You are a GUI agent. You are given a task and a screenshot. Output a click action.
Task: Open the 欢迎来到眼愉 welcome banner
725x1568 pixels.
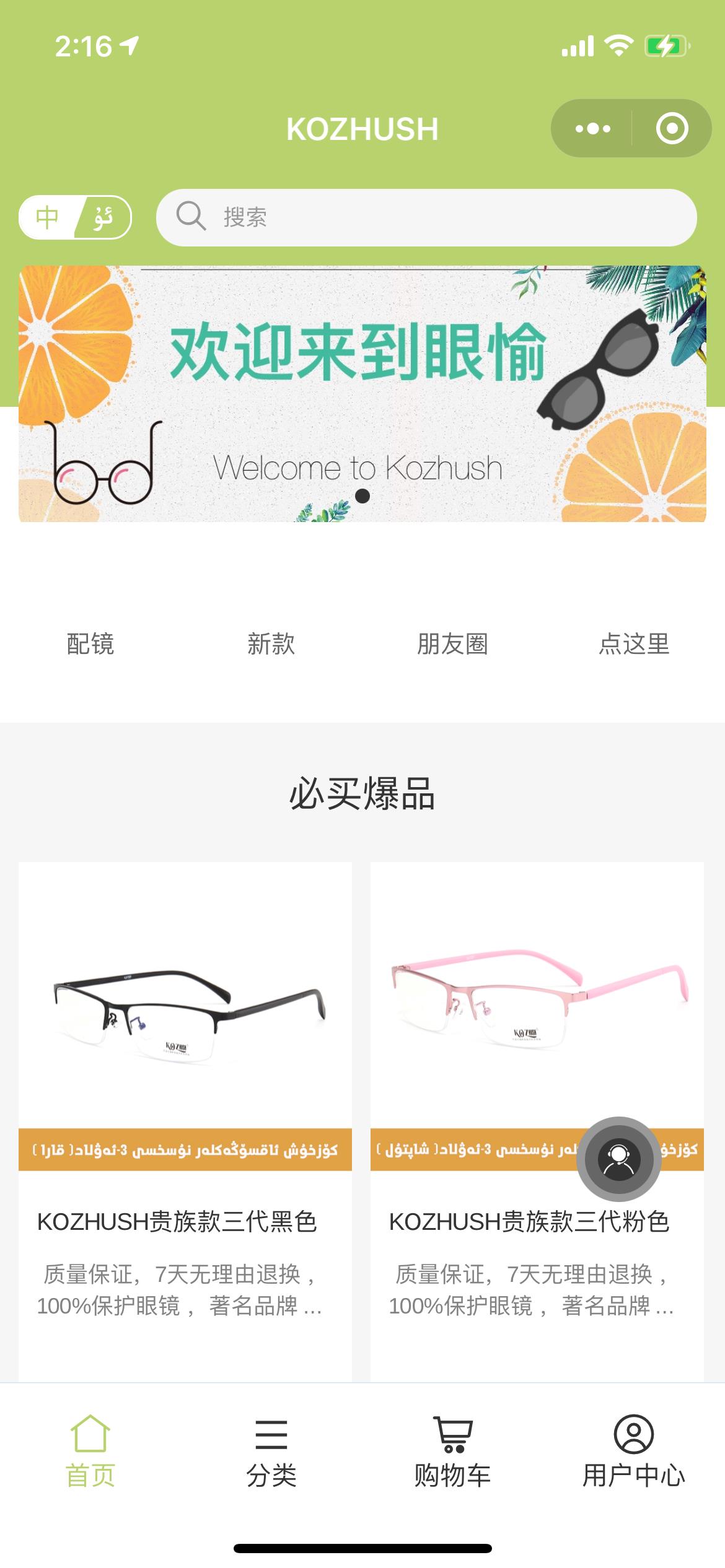point(362,393)
